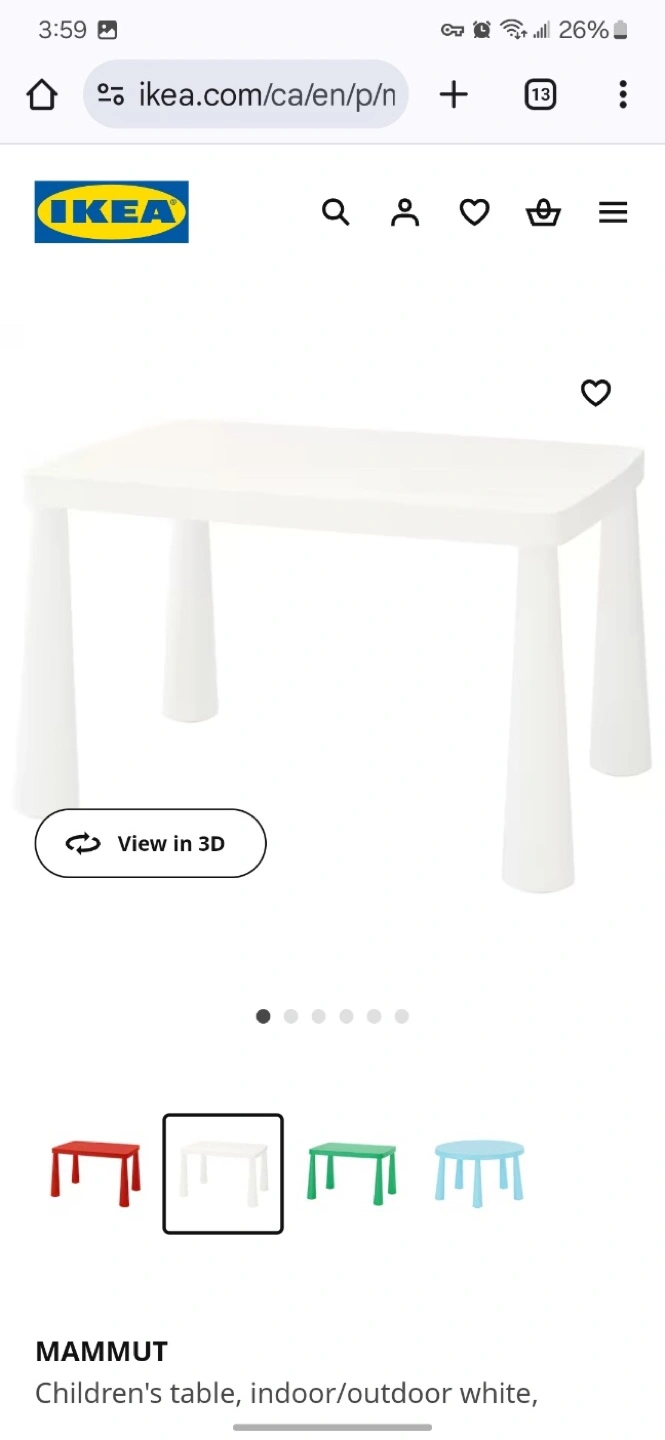
Task: Choose the green table colour option
Action: (x=351, y=1173)
